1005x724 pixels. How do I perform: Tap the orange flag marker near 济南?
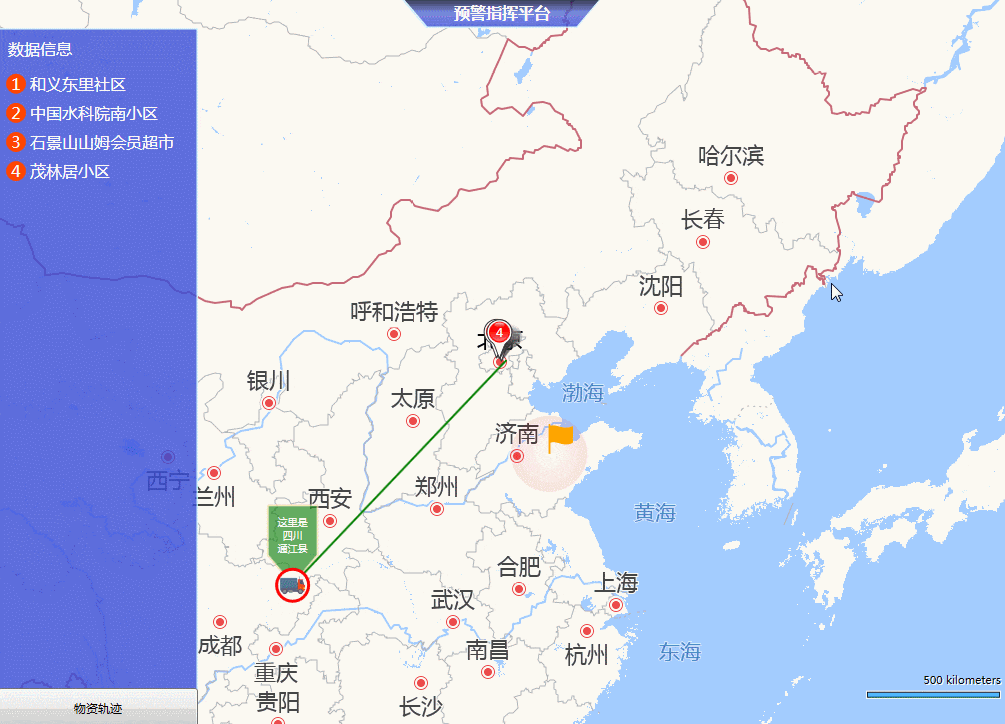[561, 436]
